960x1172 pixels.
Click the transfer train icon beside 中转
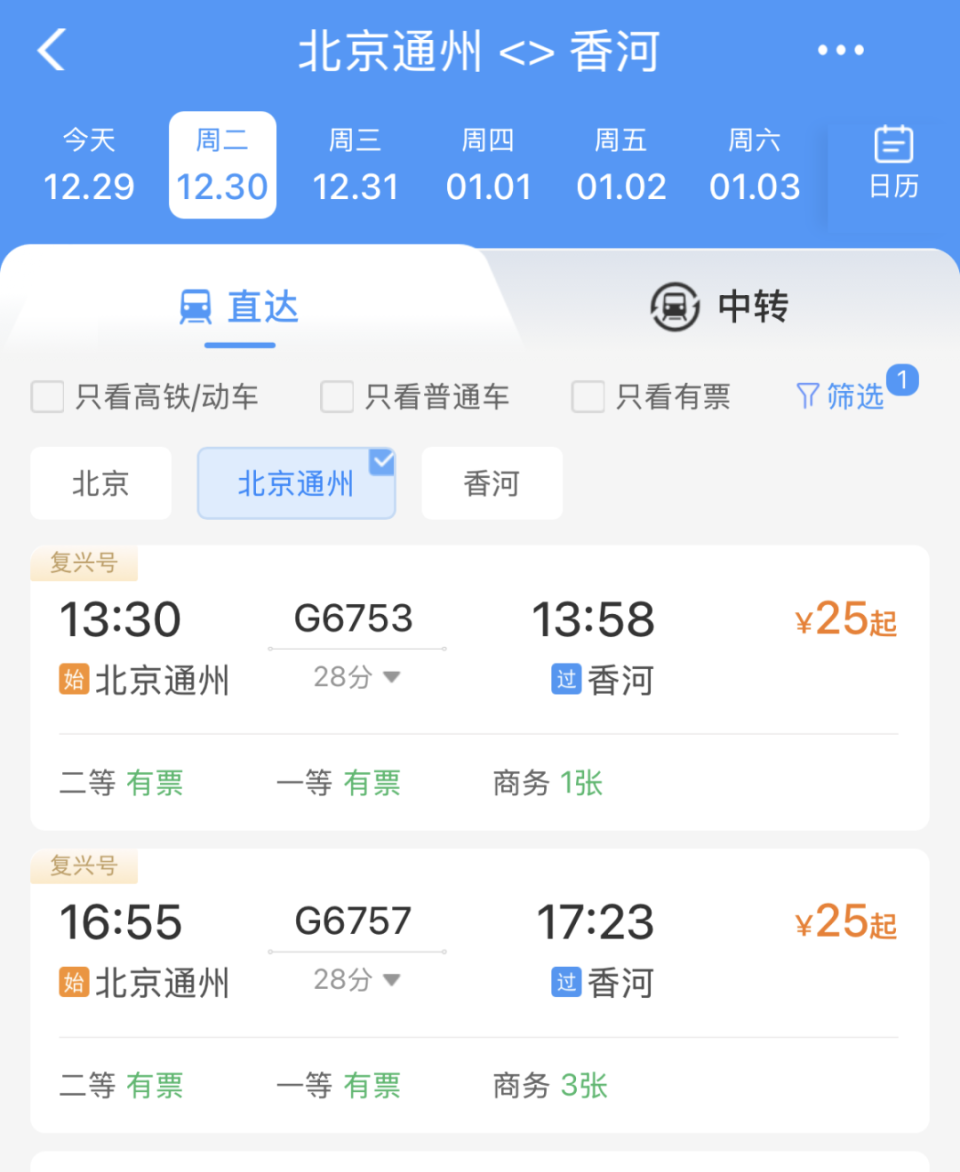pos(674,307)
